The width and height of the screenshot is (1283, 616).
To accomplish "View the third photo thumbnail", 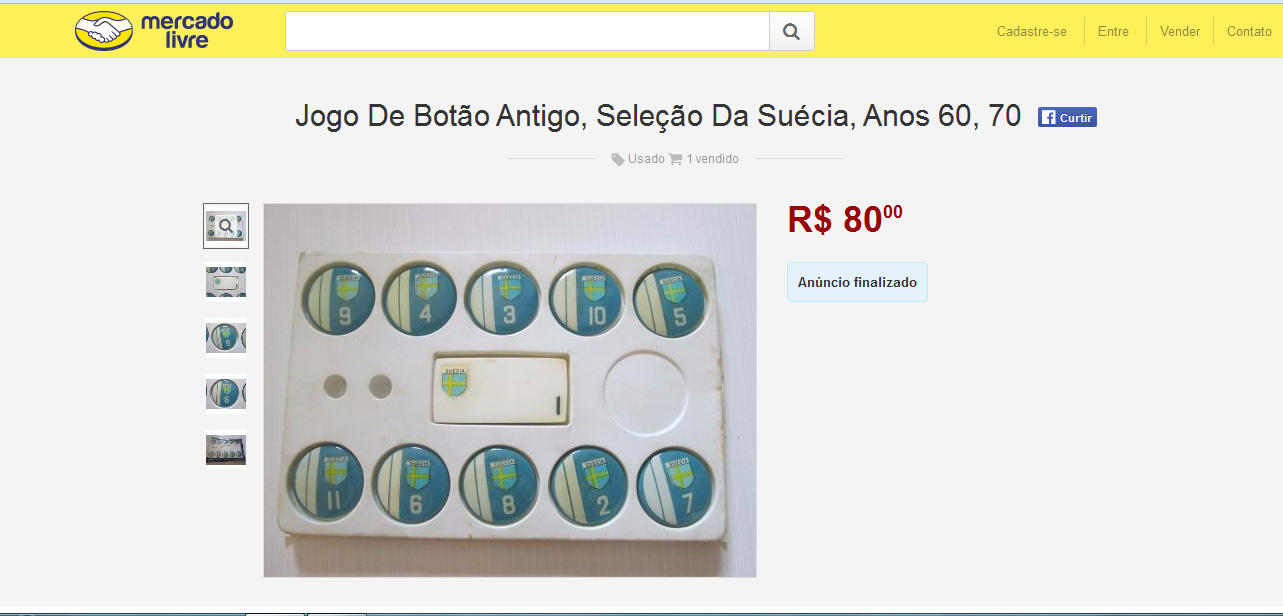I will tap(226, 337).
